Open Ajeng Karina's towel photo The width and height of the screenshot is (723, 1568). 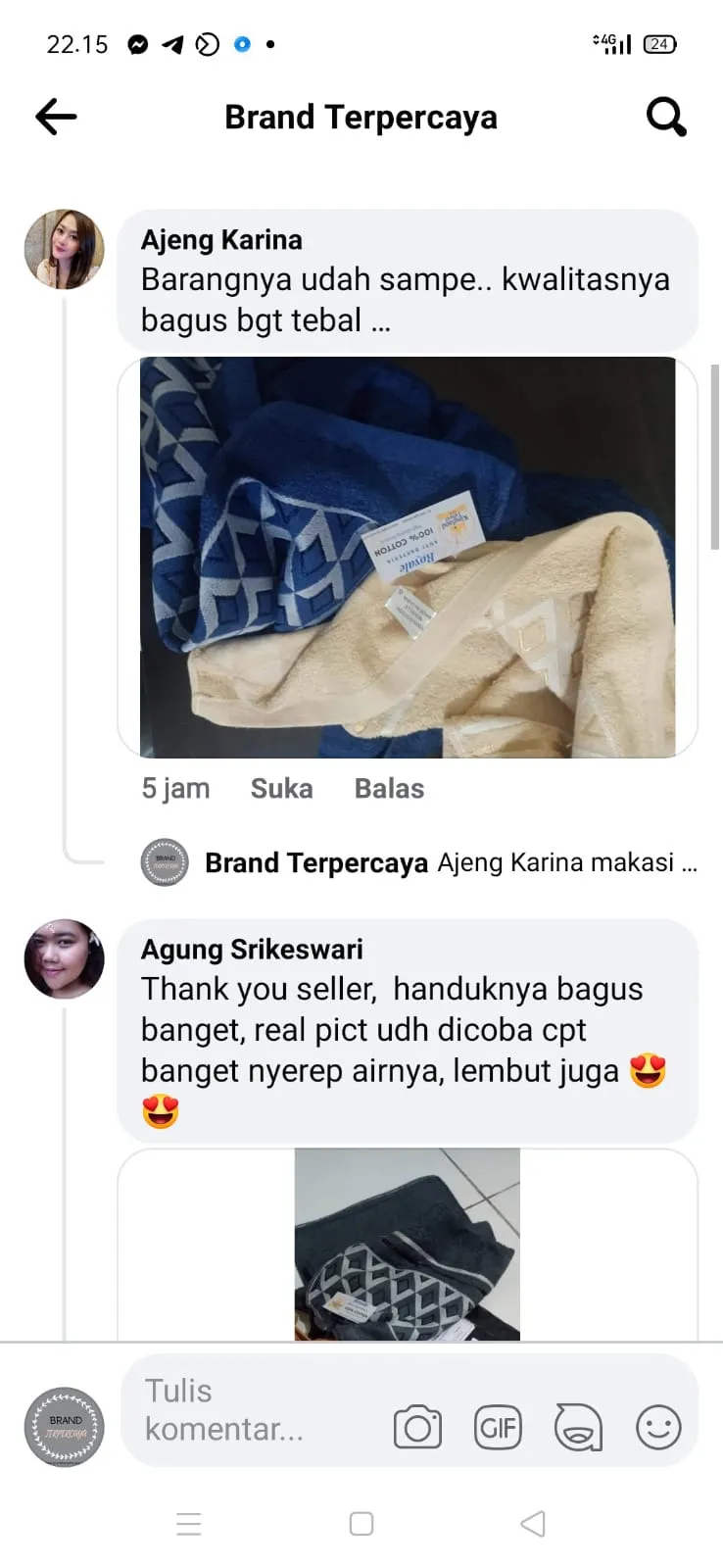(x=408, y=557)
